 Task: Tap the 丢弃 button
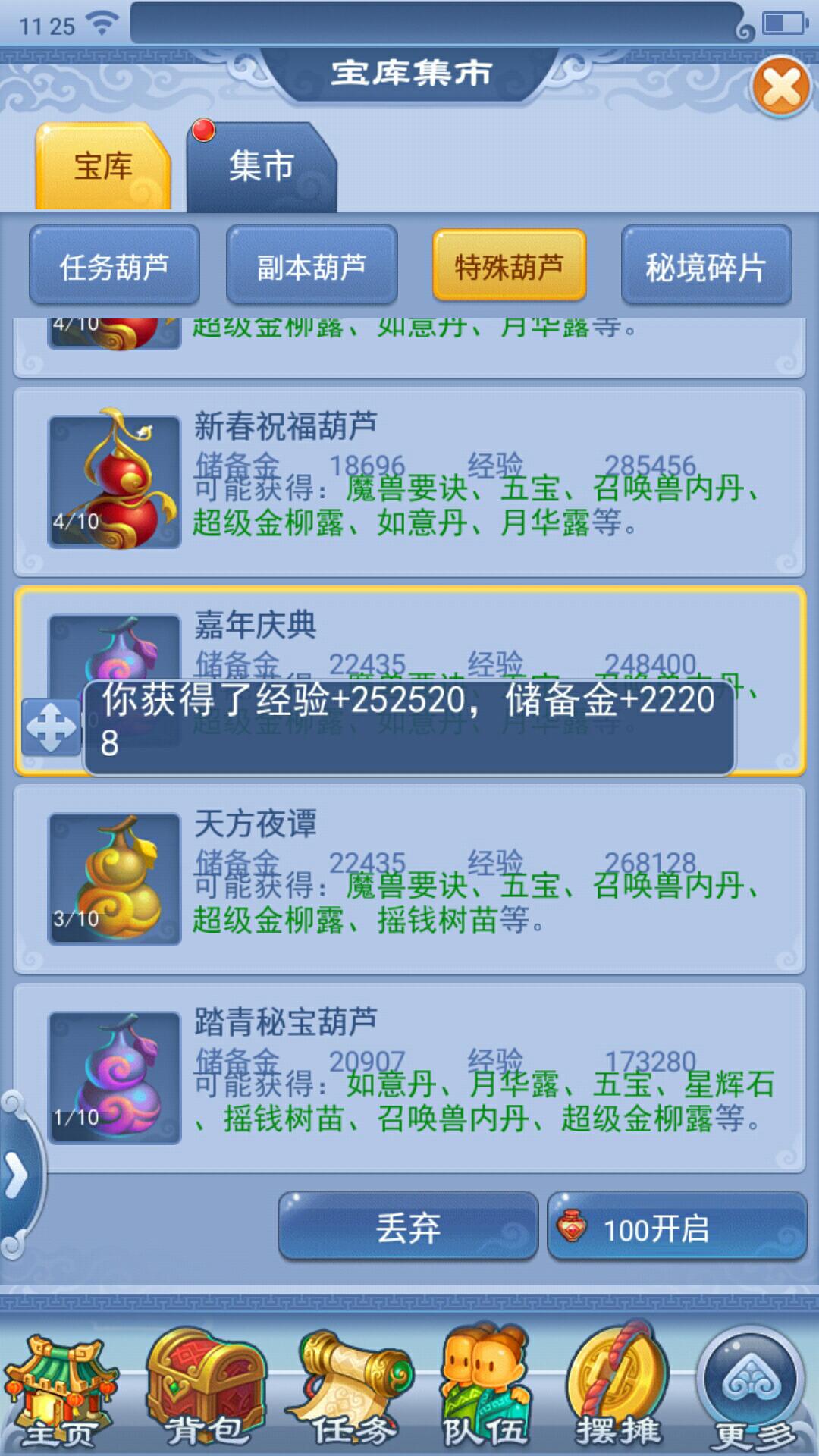click(408, 1227)
